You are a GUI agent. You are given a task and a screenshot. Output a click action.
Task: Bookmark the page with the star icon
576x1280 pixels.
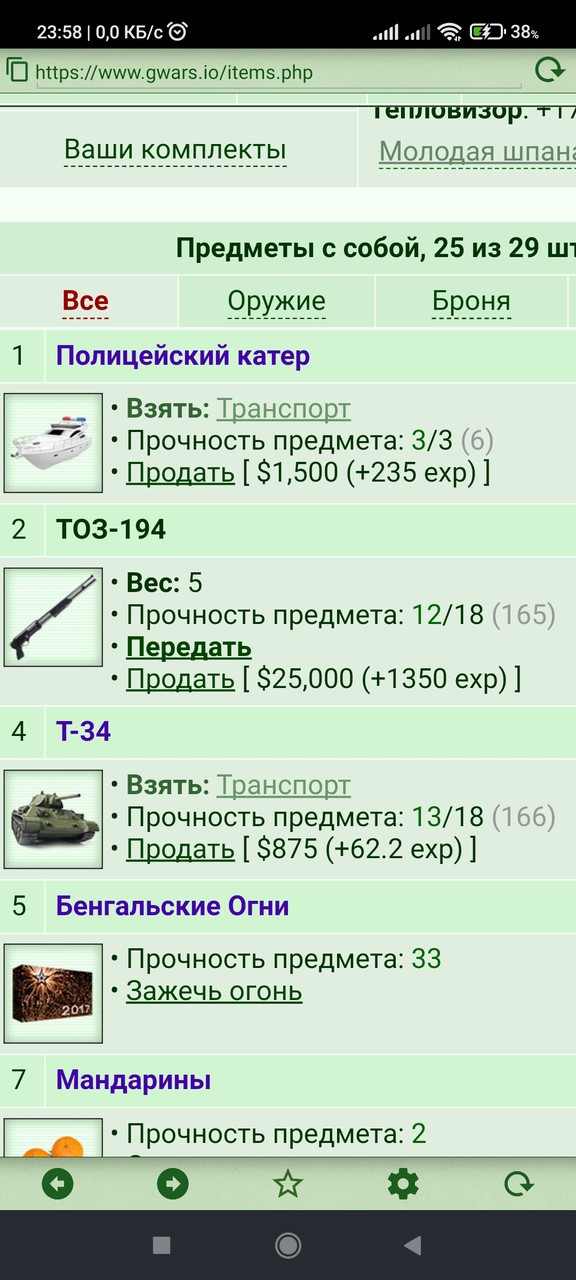[288, 1185]
